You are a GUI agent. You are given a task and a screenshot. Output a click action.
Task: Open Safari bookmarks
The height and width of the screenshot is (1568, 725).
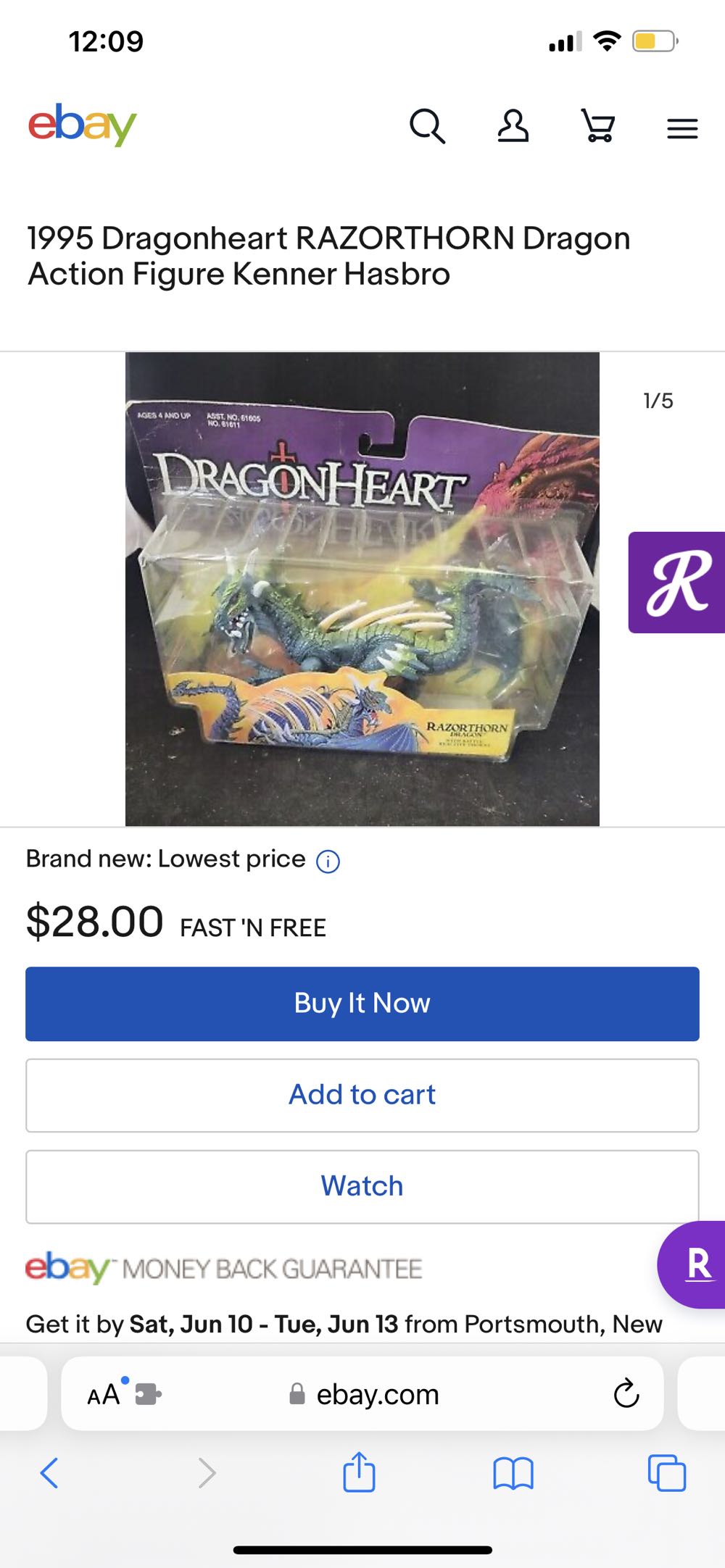pyautogui.click(x=514, y=1472)
